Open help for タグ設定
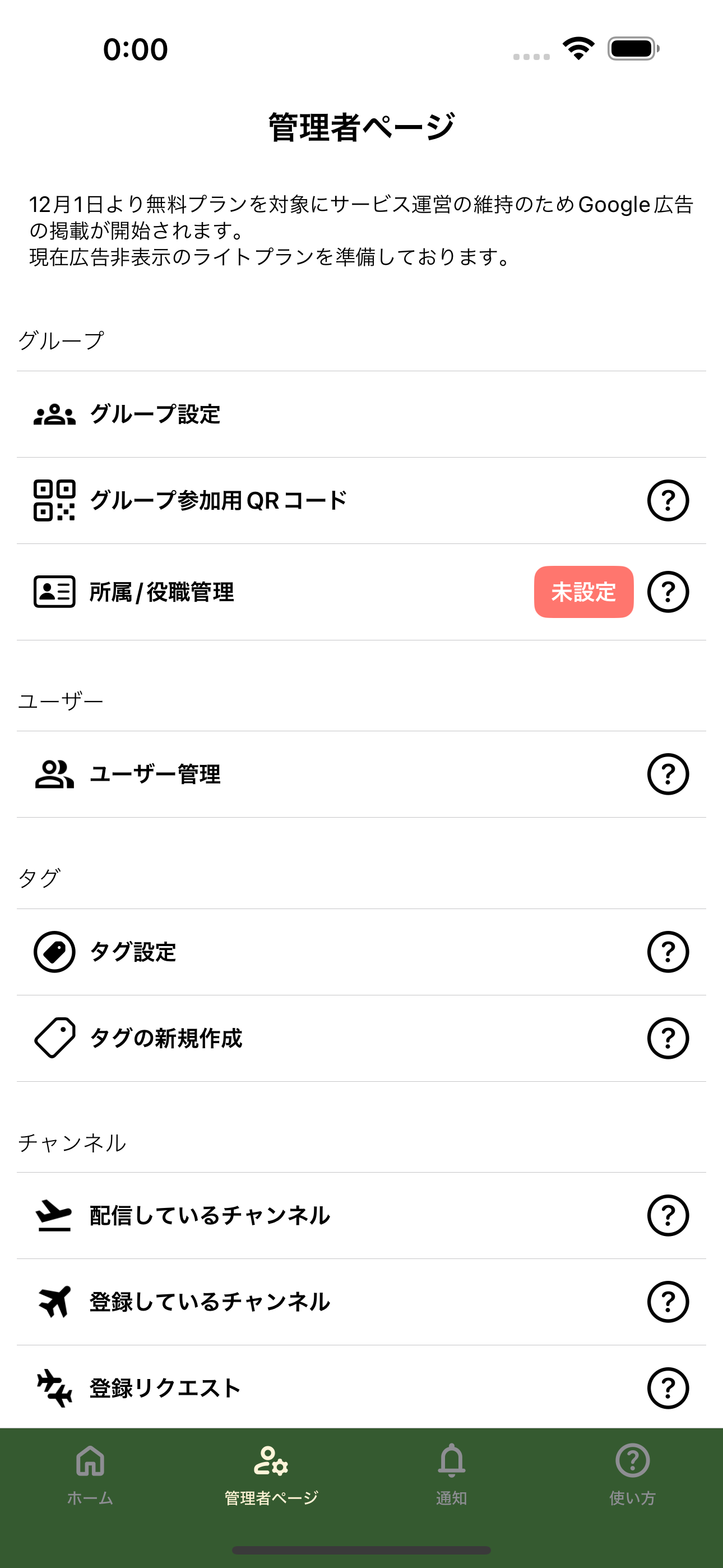This screenshot has height=1568, width=723. [x=668, y=953]
